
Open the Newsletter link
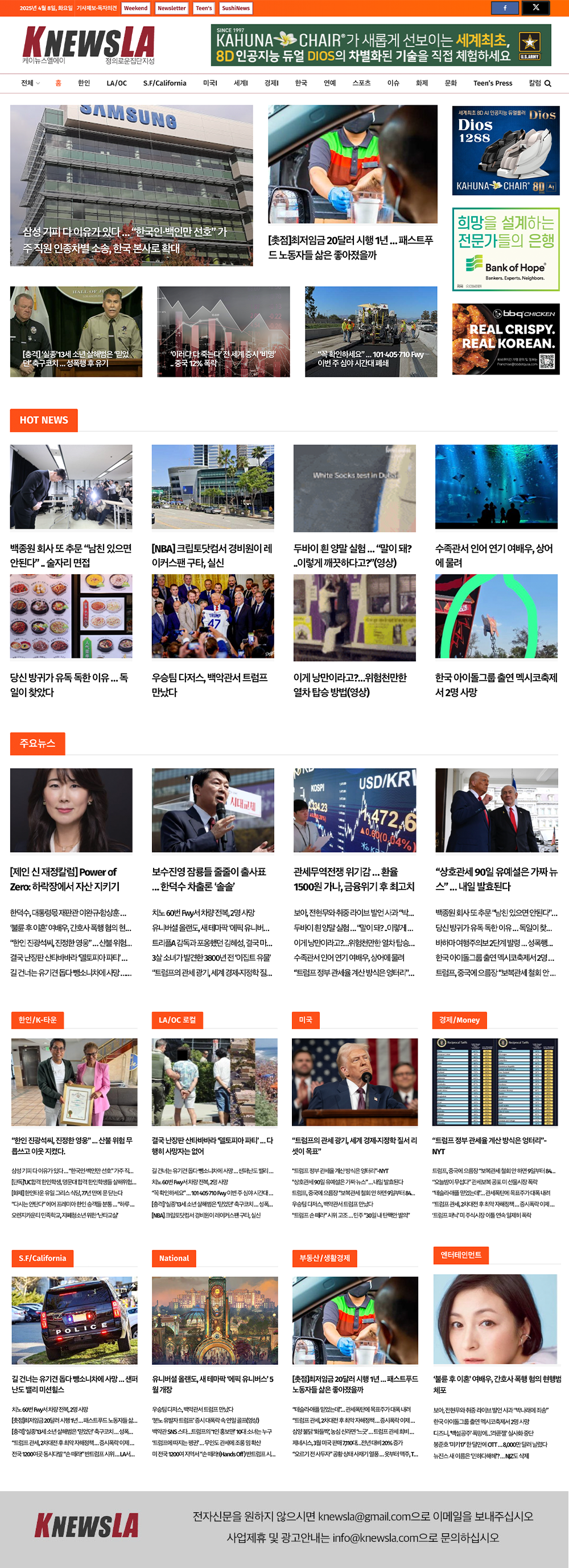(x=172, y=8)
